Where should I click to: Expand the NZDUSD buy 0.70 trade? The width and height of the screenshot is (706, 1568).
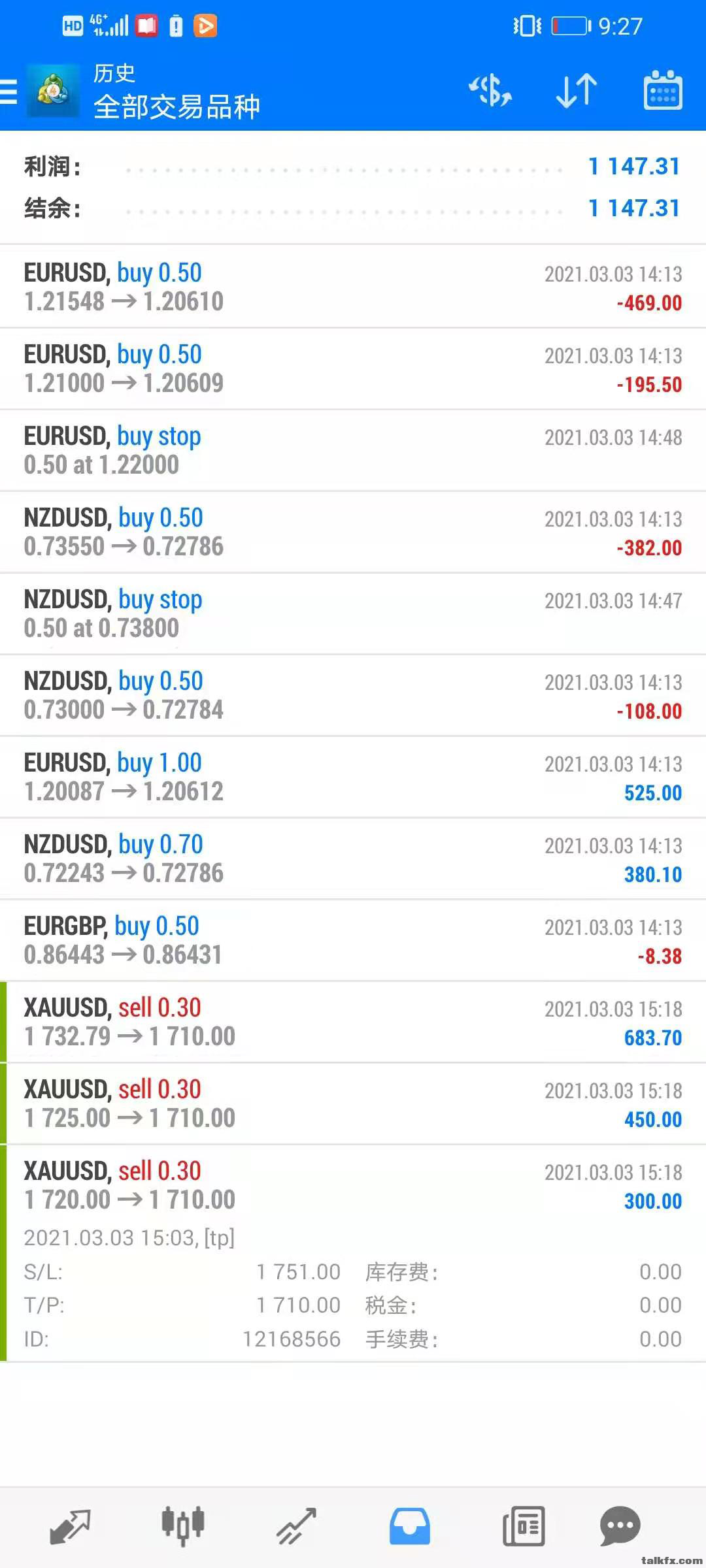pyautogui.click(x=353, y=859)
